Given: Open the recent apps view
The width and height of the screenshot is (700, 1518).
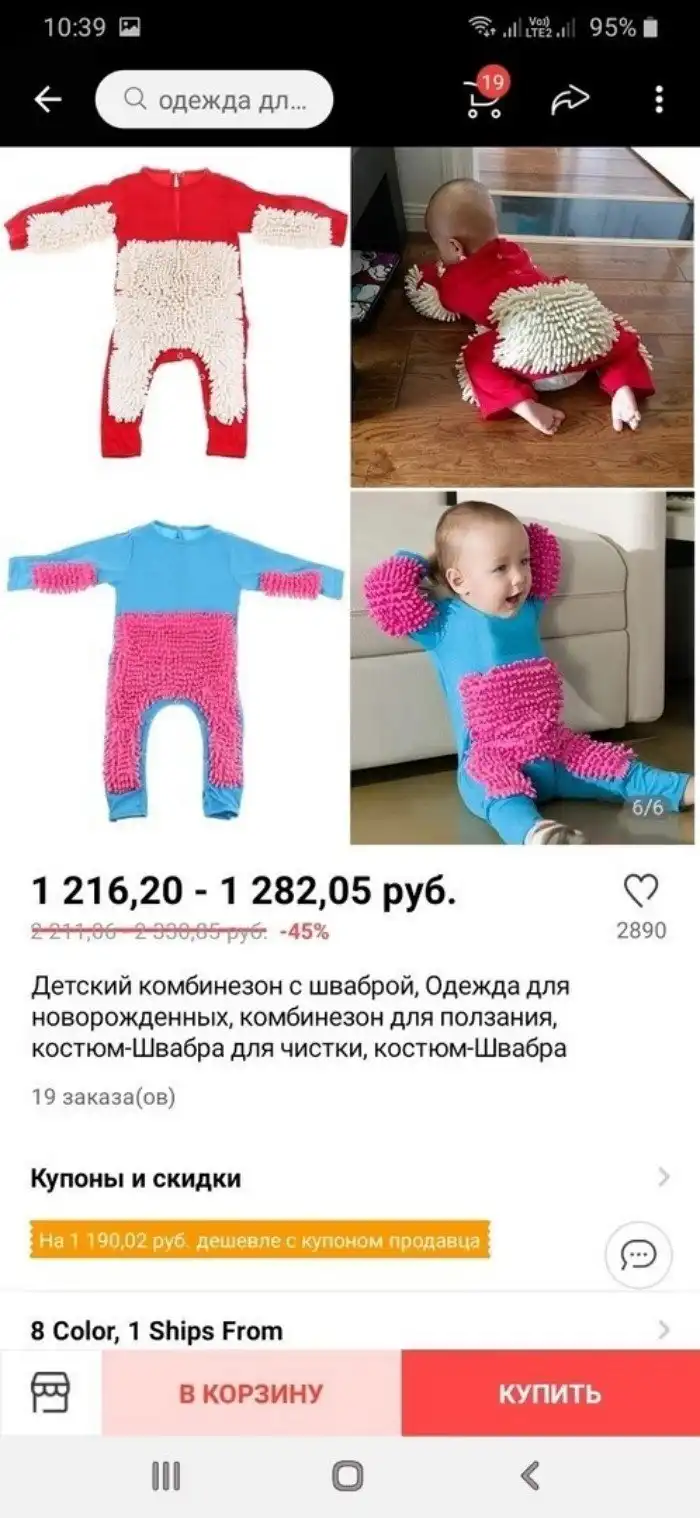Looking at the screenshot, I should (x=166, y=1475).
